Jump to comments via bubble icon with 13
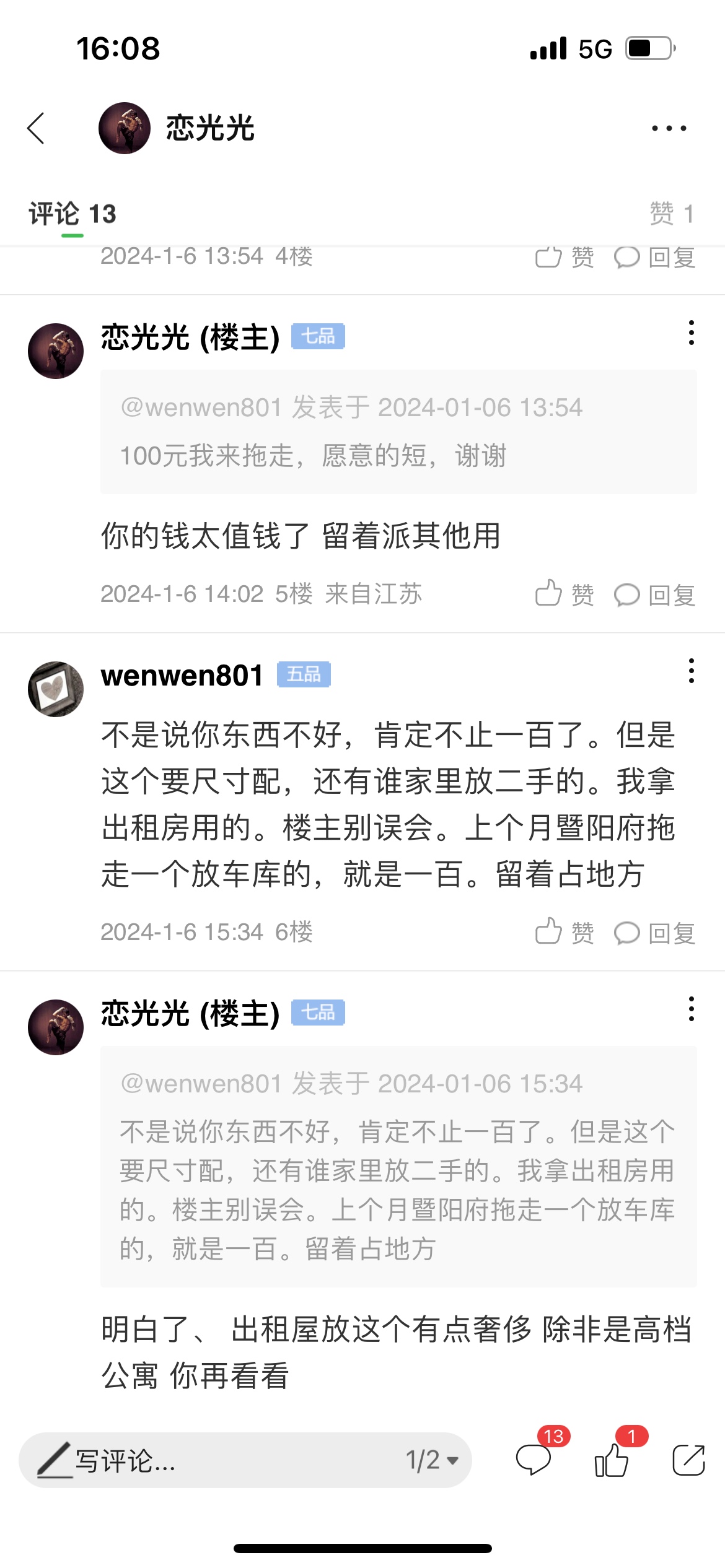Screen dimensions: 725x1568 [x=534, y=1460]
